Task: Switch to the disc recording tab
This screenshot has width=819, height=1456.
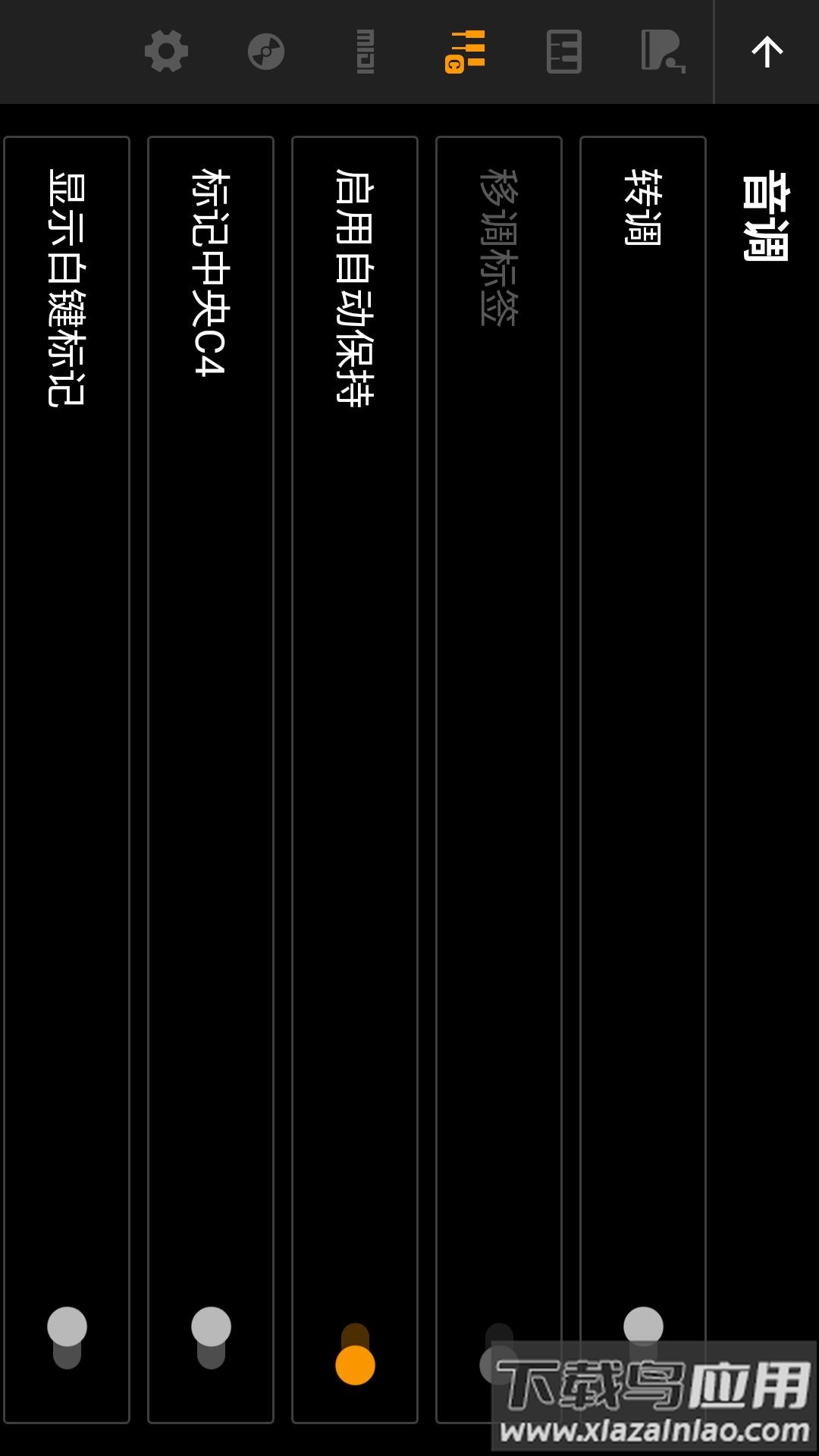Action: pos(265,52)
